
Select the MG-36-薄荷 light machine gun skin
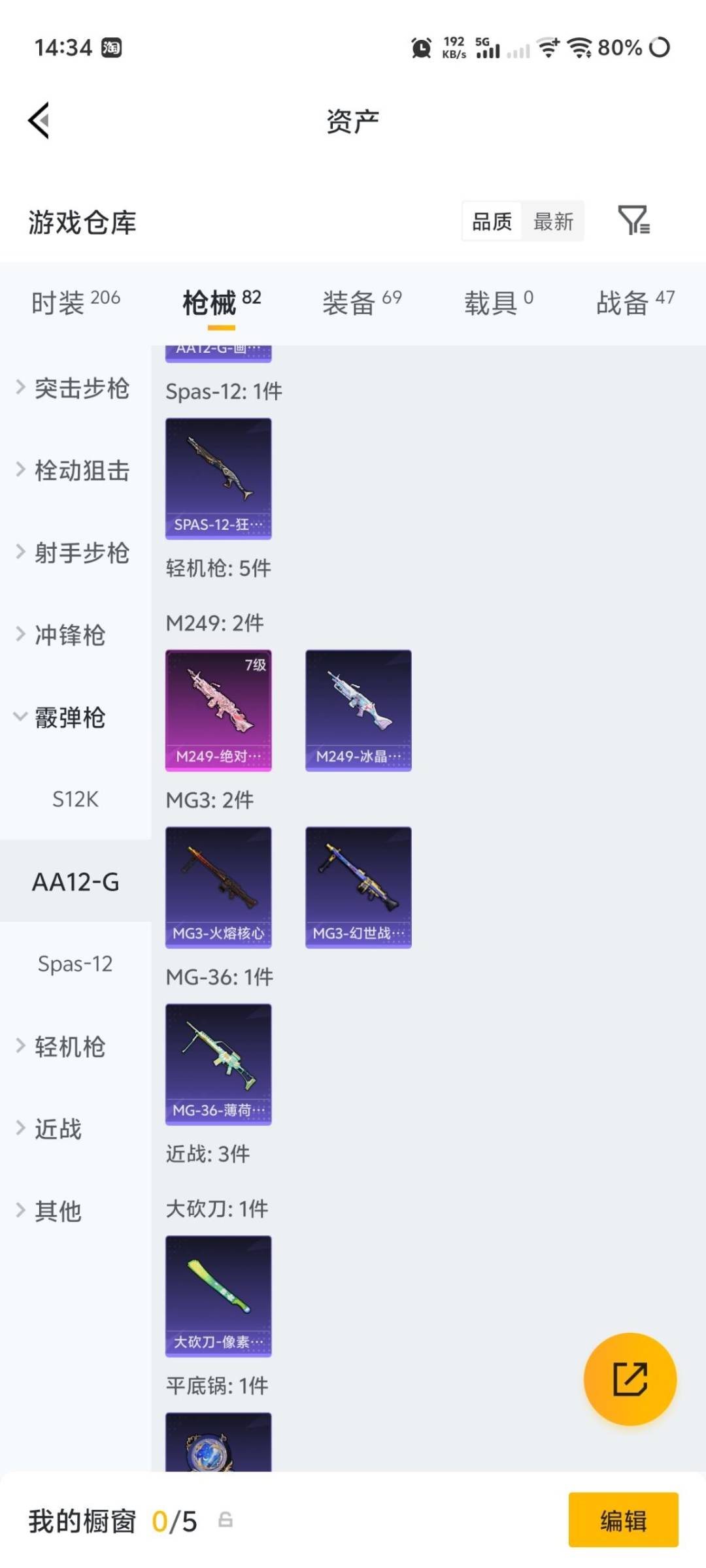coord(218,1064)
